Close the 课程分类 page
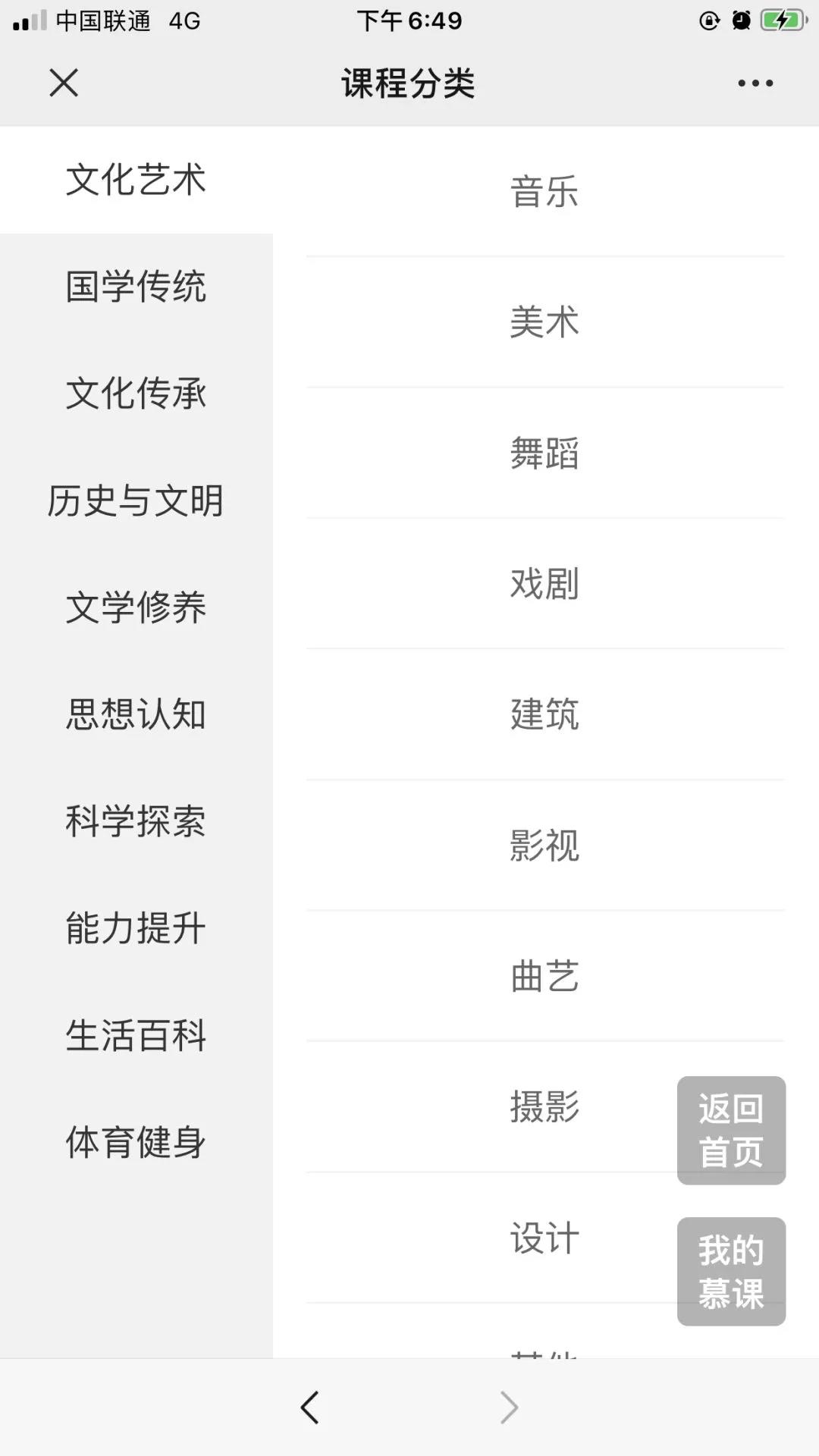819x1456 pixels. (64, 83)
